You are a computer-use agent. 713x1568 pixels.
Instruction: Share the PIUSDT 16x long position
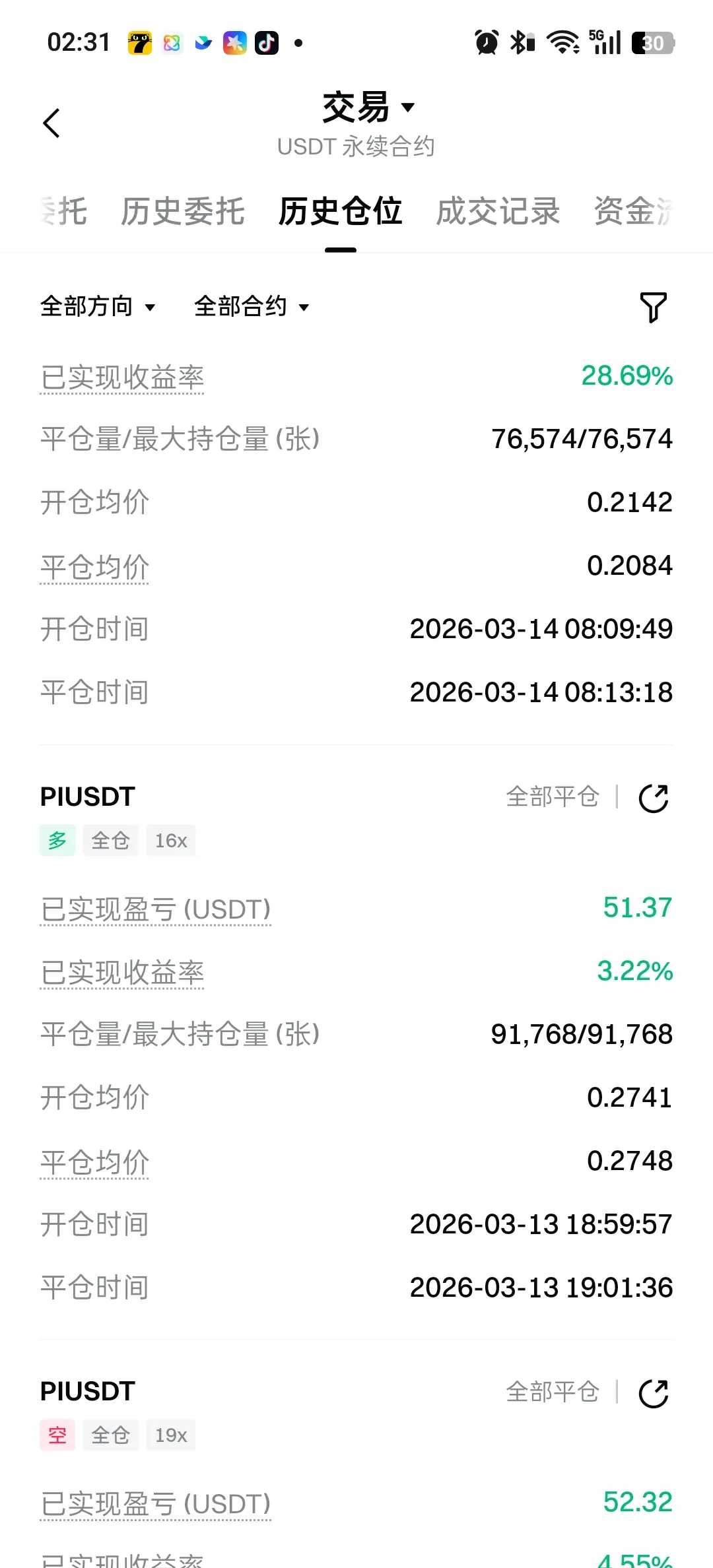pos(653,798)
